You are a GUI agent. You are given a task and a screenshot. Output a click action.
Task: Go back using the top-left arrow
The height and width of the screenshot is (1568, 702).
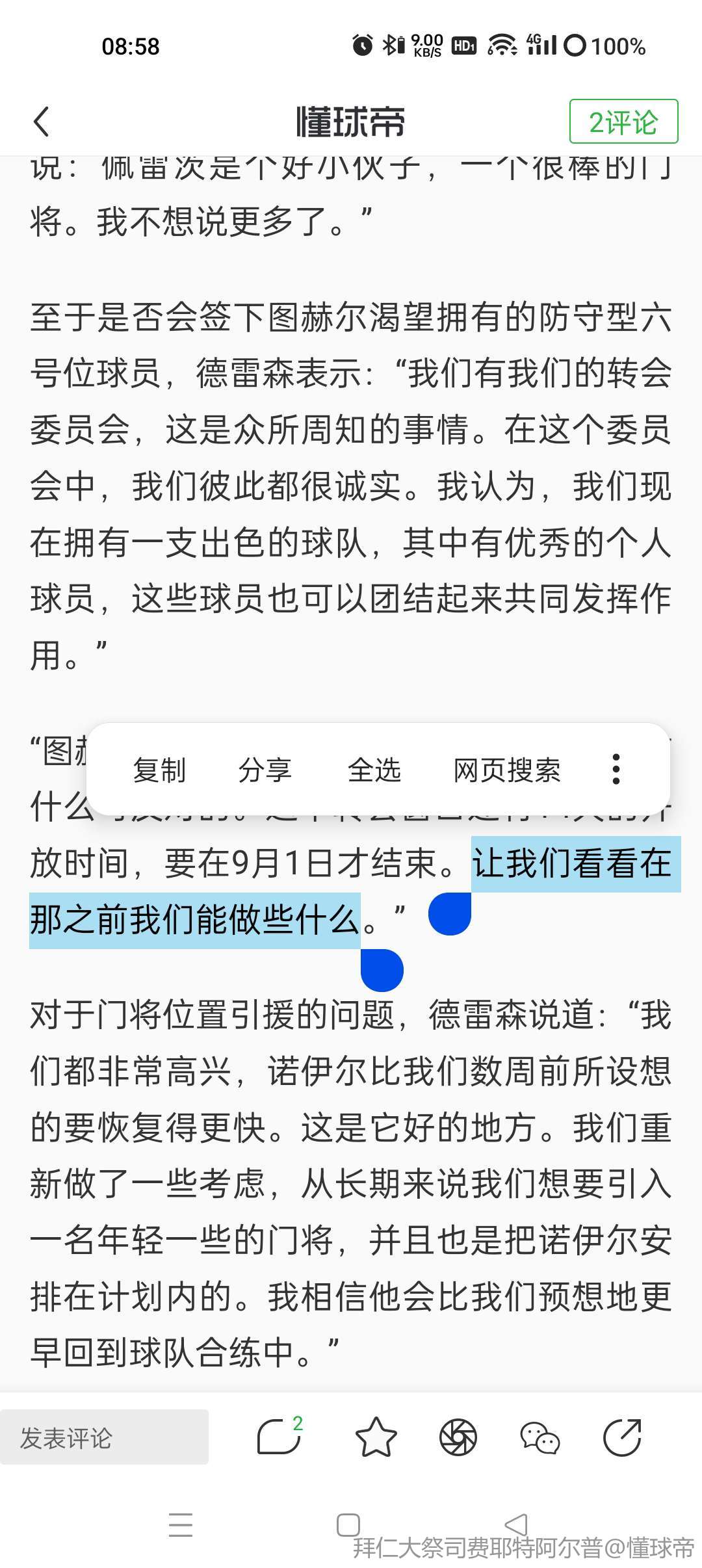point(42,122)
